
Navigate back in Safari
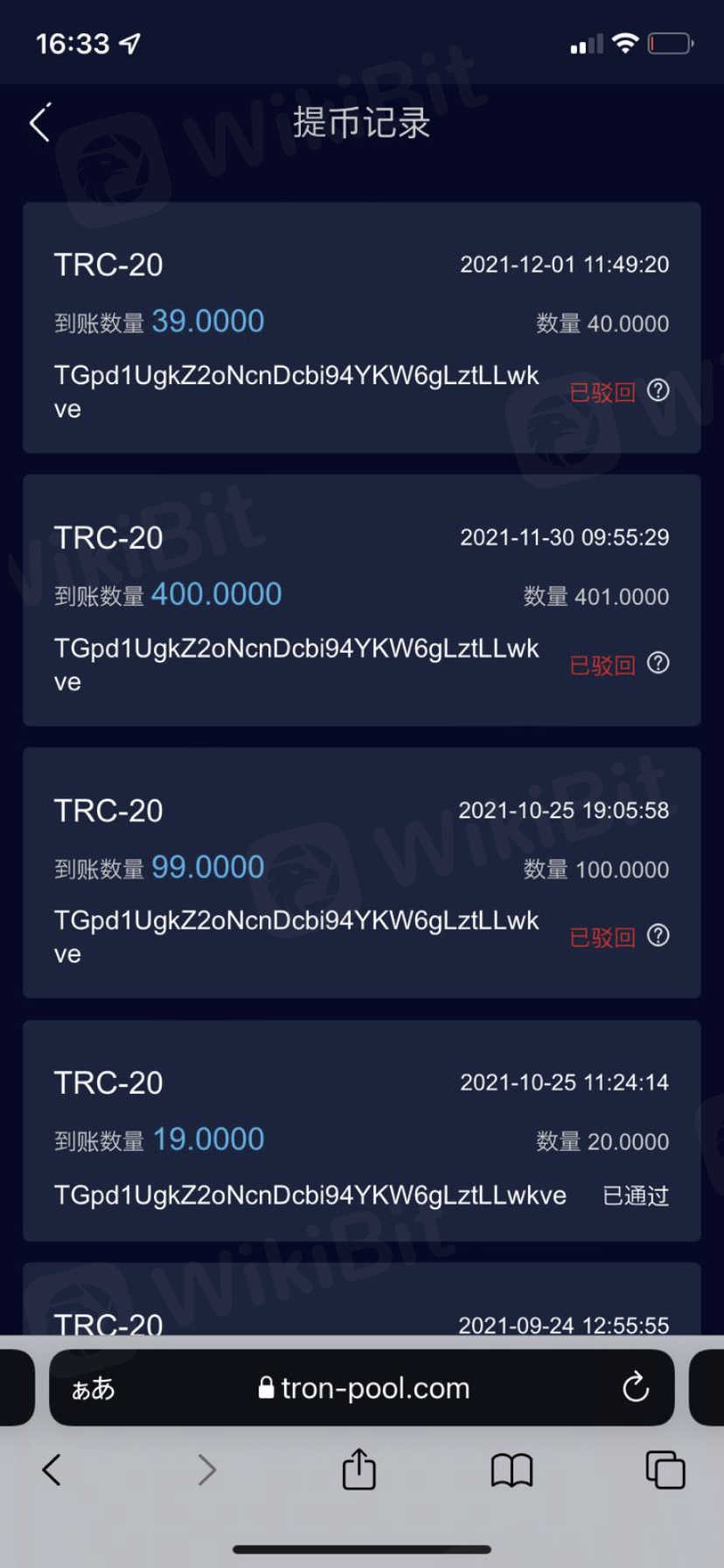click(52, 1470)
